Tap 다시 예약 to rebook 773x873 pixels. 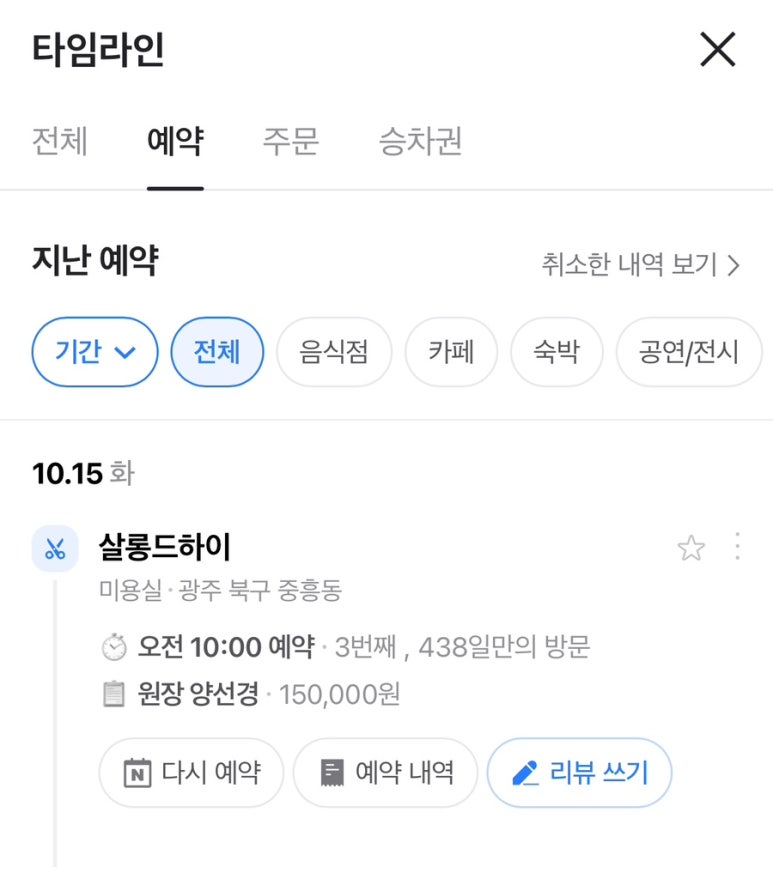tap(191, 772)
